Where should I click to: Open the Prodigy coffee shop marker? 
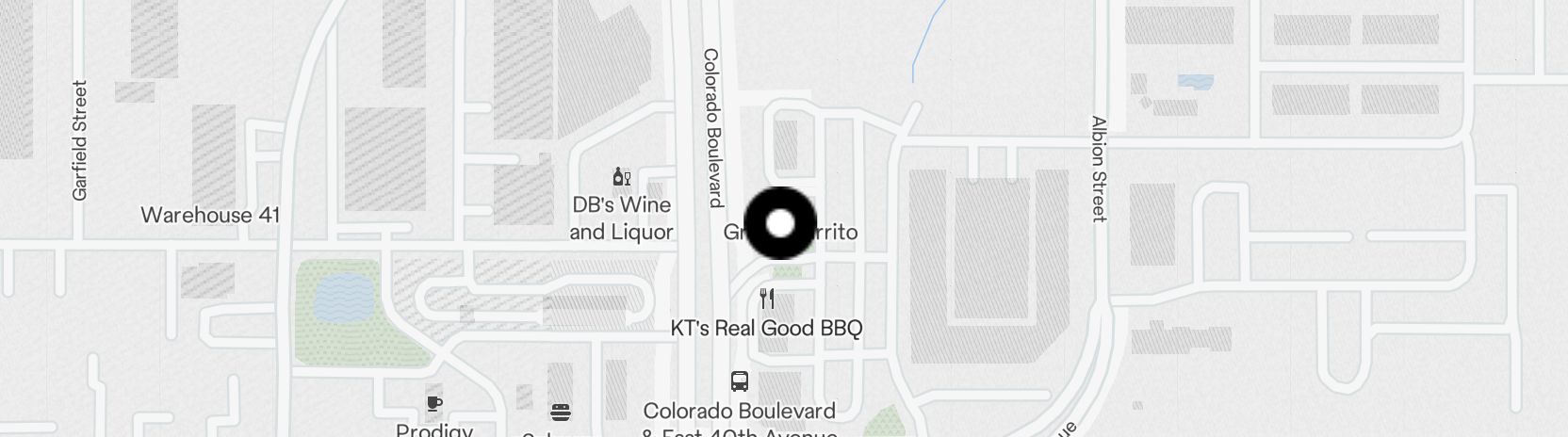[433, 404]
